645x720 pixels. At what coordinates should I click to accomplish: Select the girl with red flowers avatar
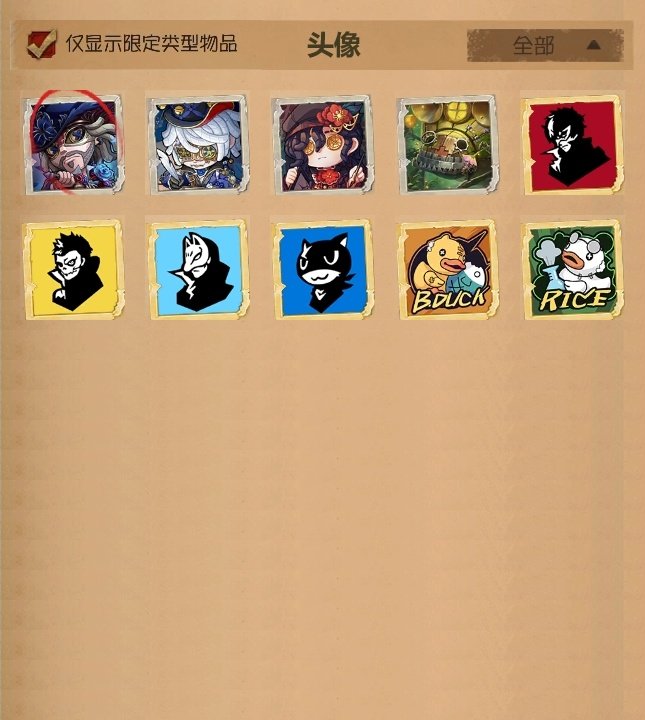323,144
